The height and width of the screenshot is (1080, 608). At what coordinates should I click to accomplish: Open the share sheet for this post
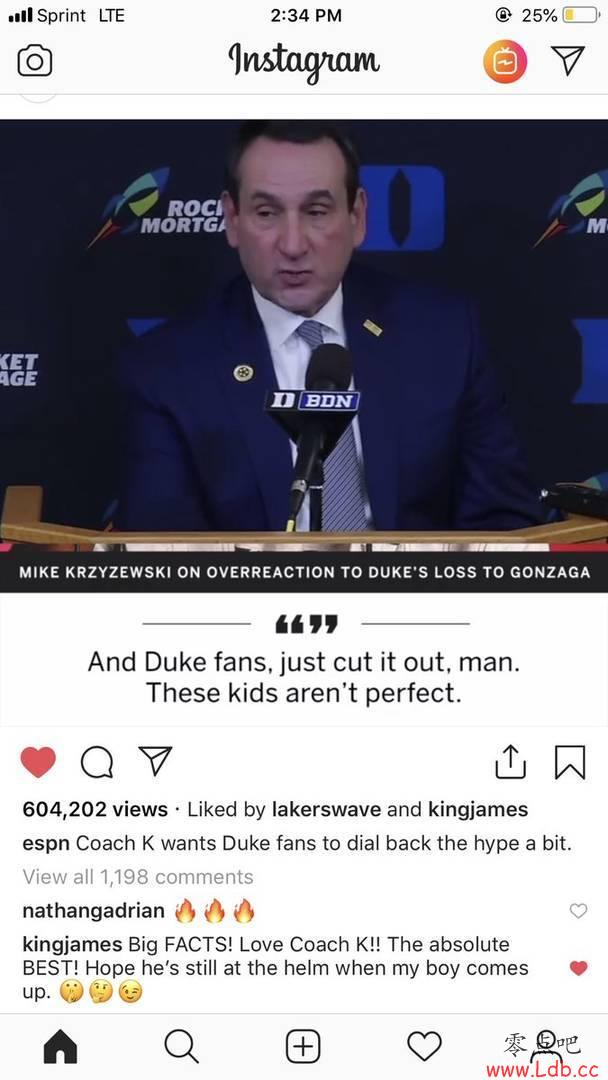click(x=510, y=761)
